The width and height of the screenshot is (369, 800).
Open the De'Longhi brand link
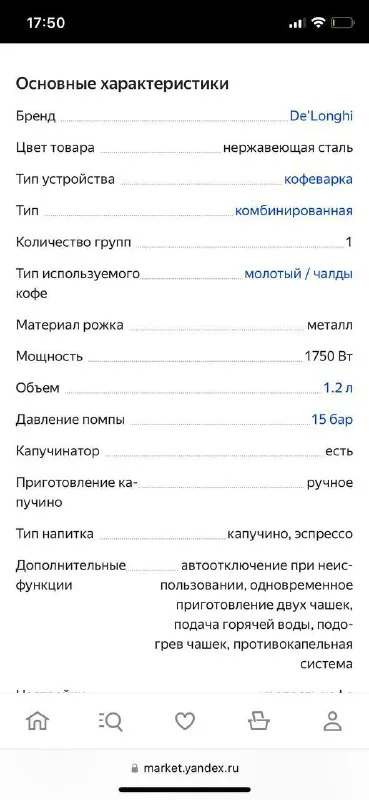(x=321, y=116)
